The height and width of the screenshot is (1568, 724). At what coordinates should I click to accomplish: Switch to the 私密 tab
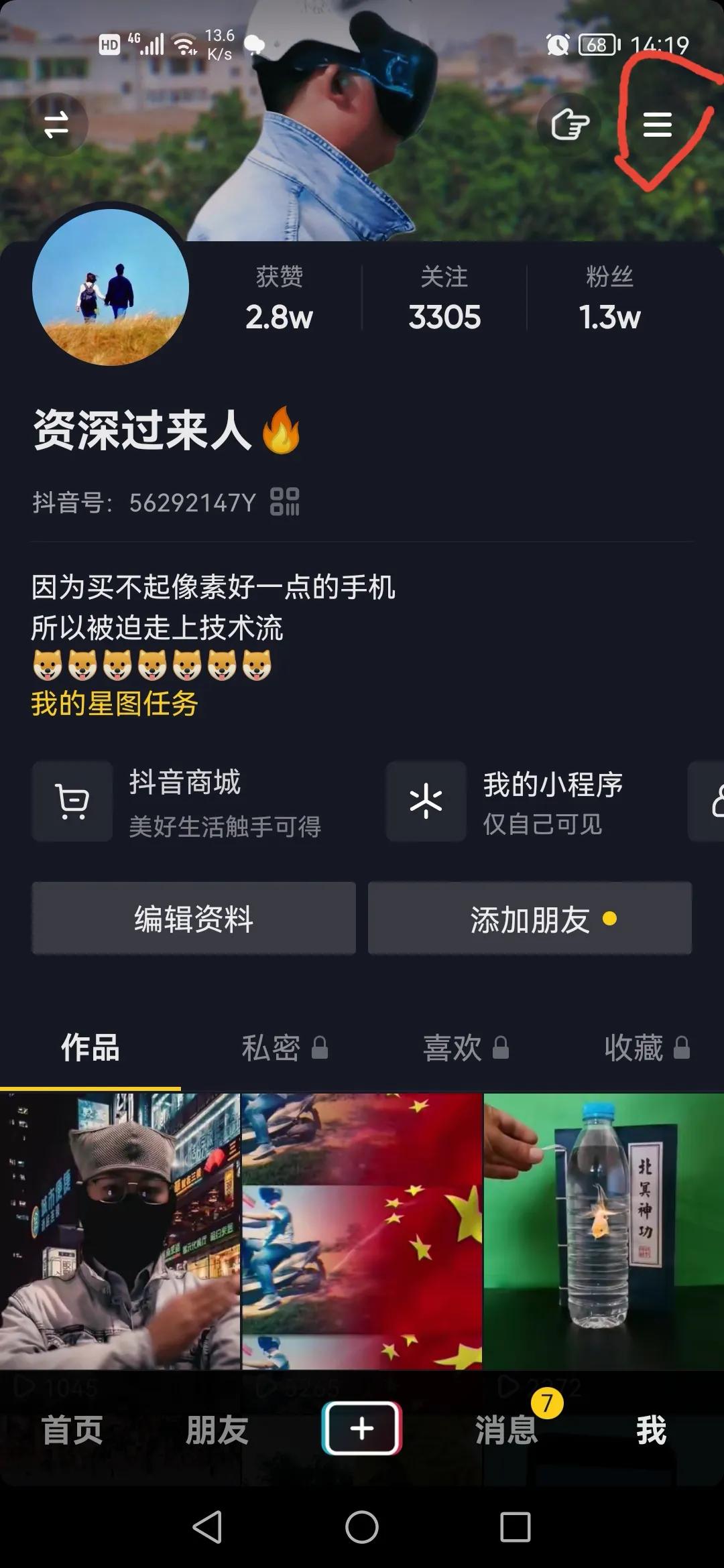pos(284,1047)
